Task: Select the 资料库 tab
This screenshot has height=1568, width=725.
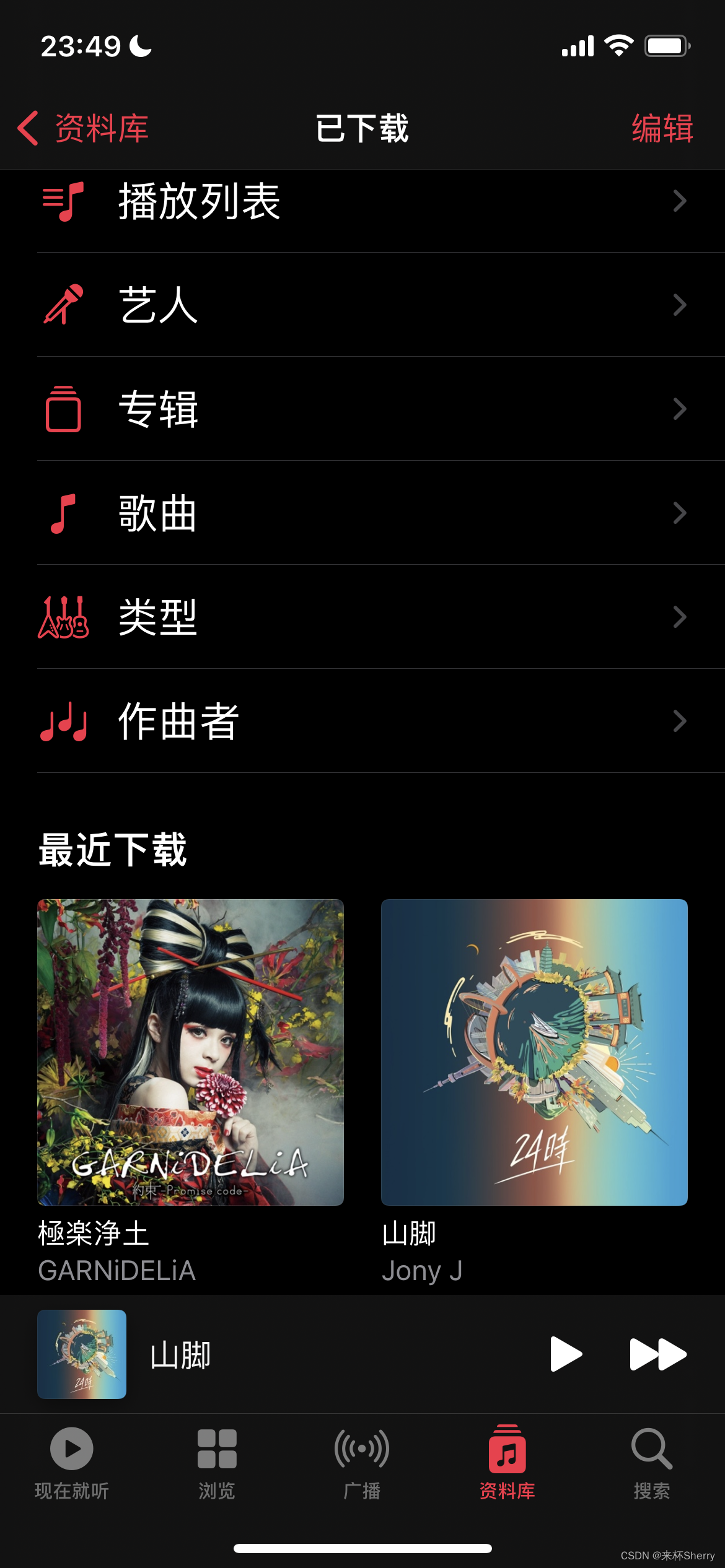Action: [x=507, y=1463]
